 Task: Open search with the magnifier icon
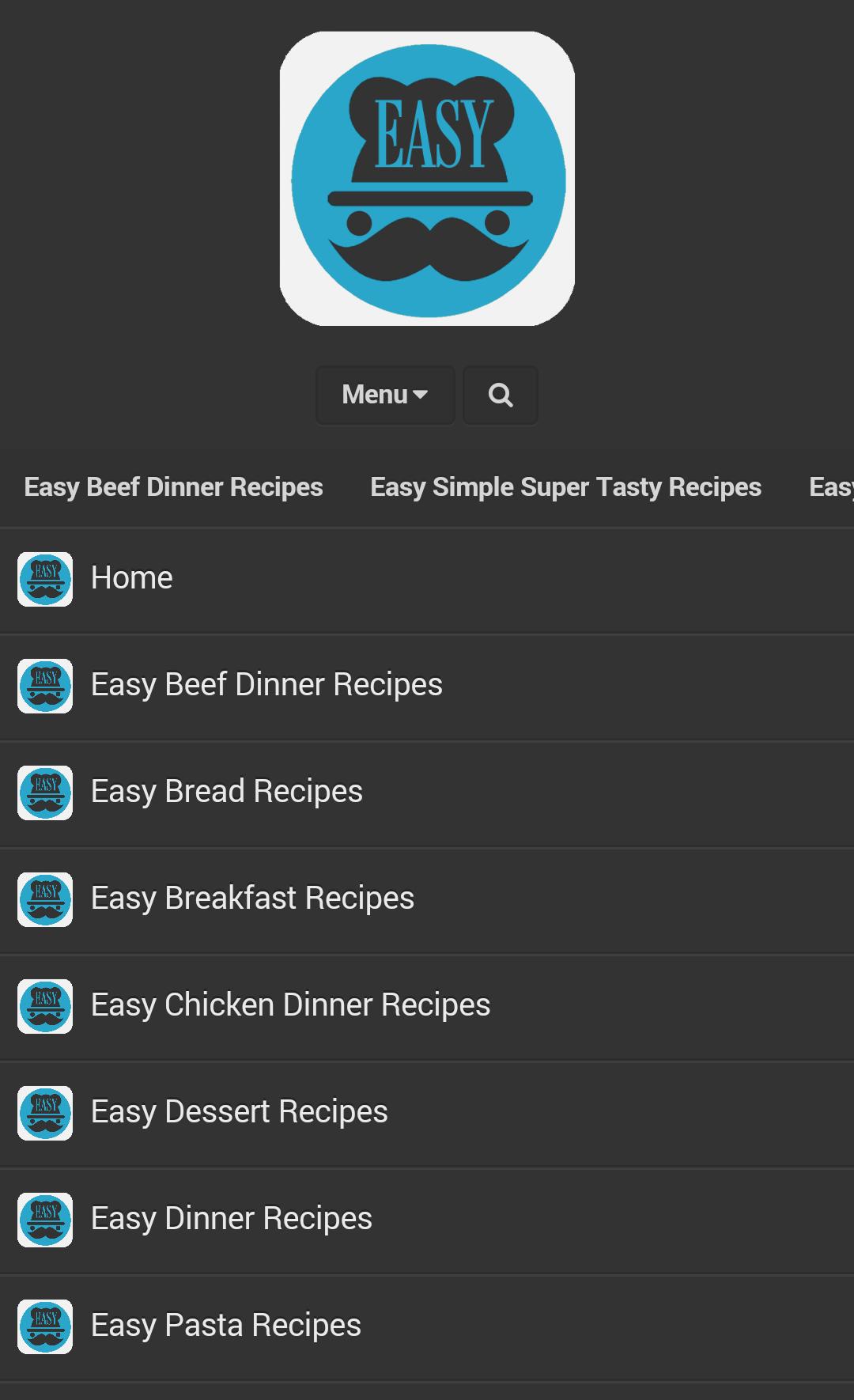[x=500, y=395]
